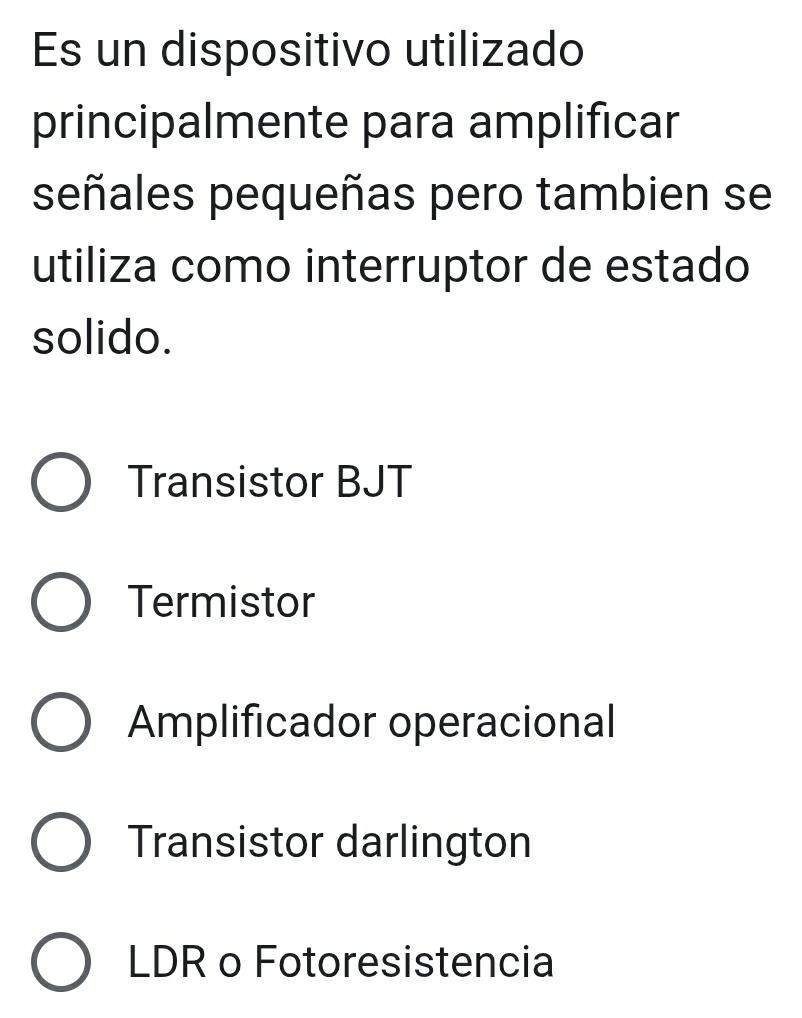802x1018 pixels.
Task: Select LDR o Fotoresistencia
Action: [61, 963]
